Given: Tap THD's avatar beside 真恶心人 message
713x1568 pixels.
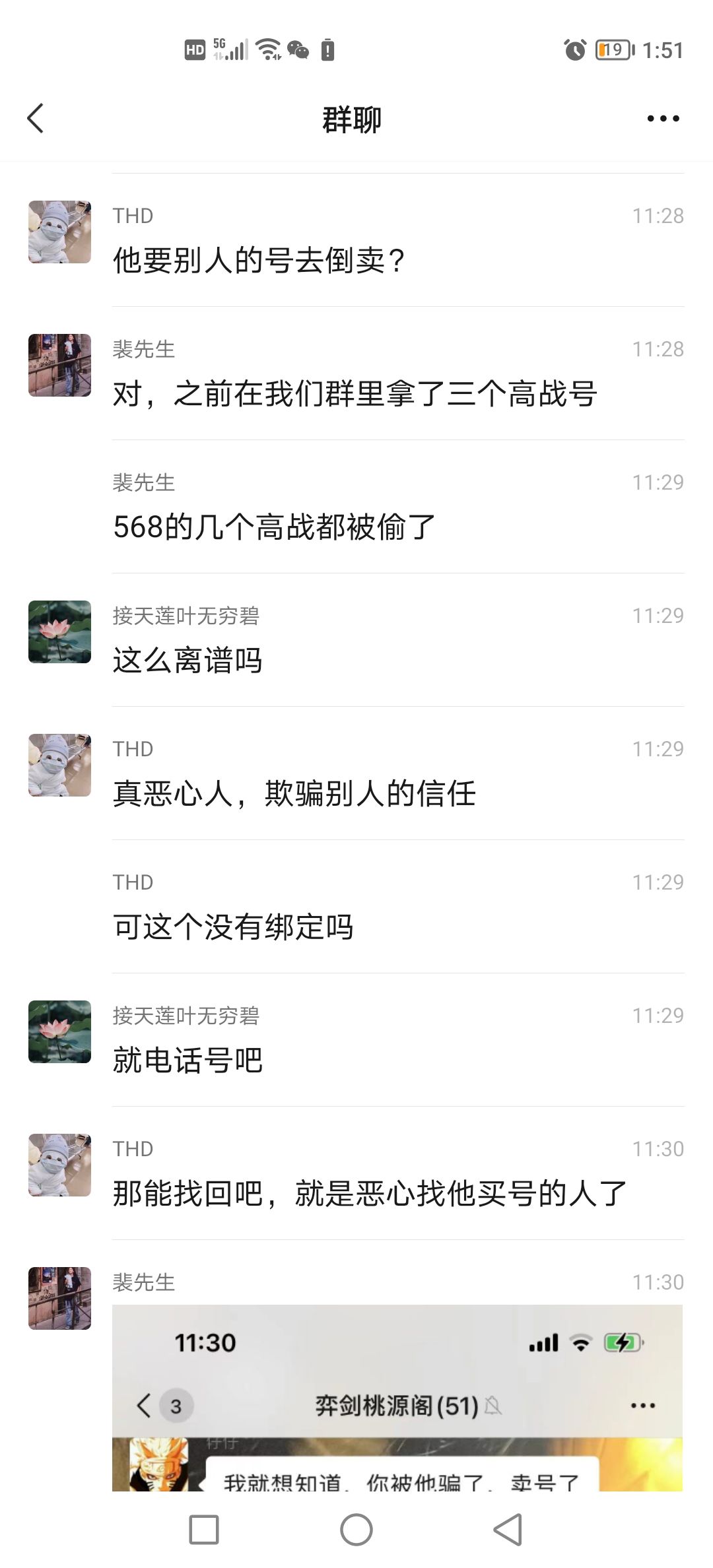Looking at the screenshot, I should pyautogui.click(x=59, y=766).
